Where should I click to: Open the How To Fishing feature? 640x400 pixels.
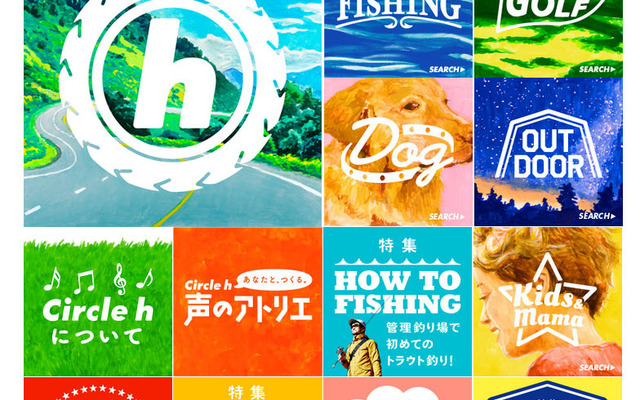pos(397,302)
